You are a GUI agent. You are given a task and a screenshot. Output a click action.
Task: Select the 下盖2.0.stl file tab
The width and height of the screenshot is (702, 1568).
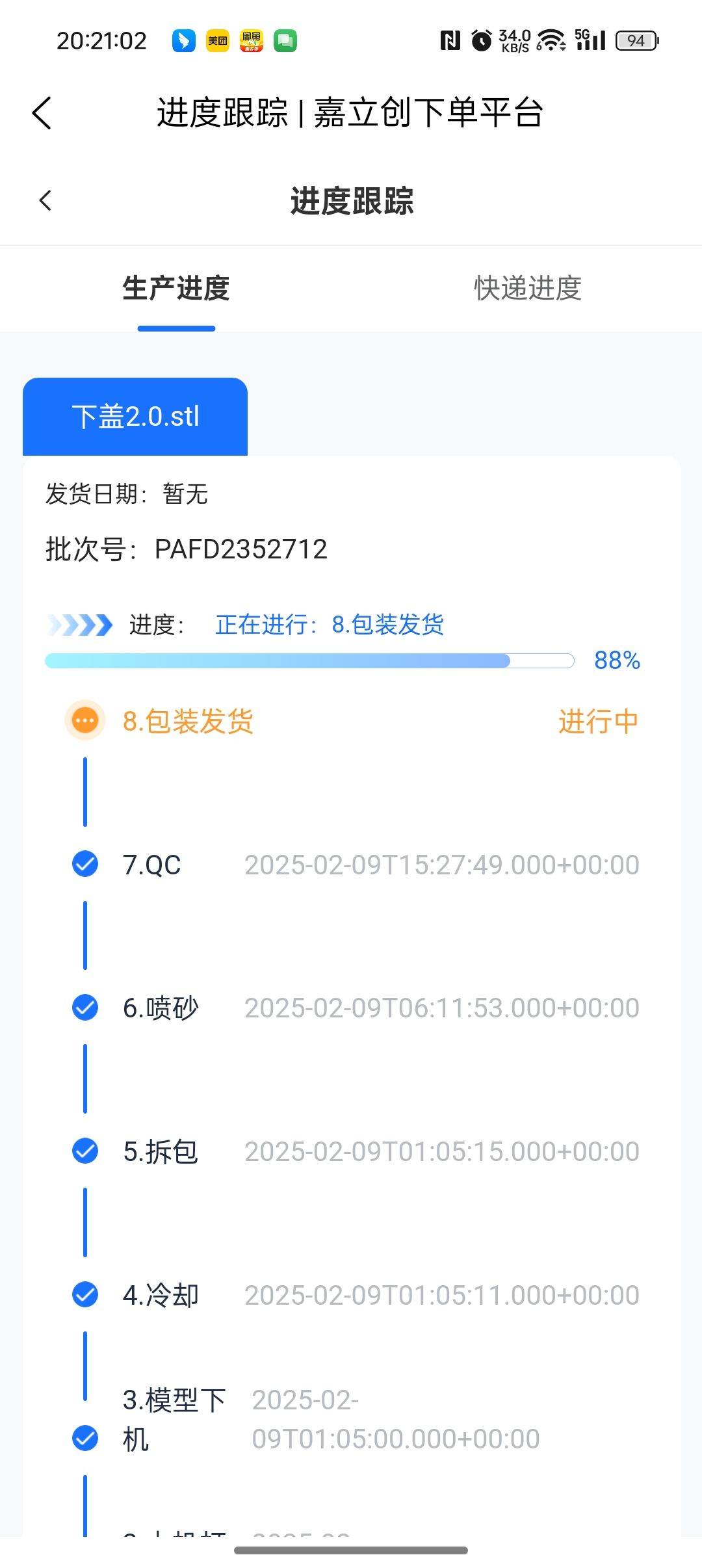coord(135,417)
